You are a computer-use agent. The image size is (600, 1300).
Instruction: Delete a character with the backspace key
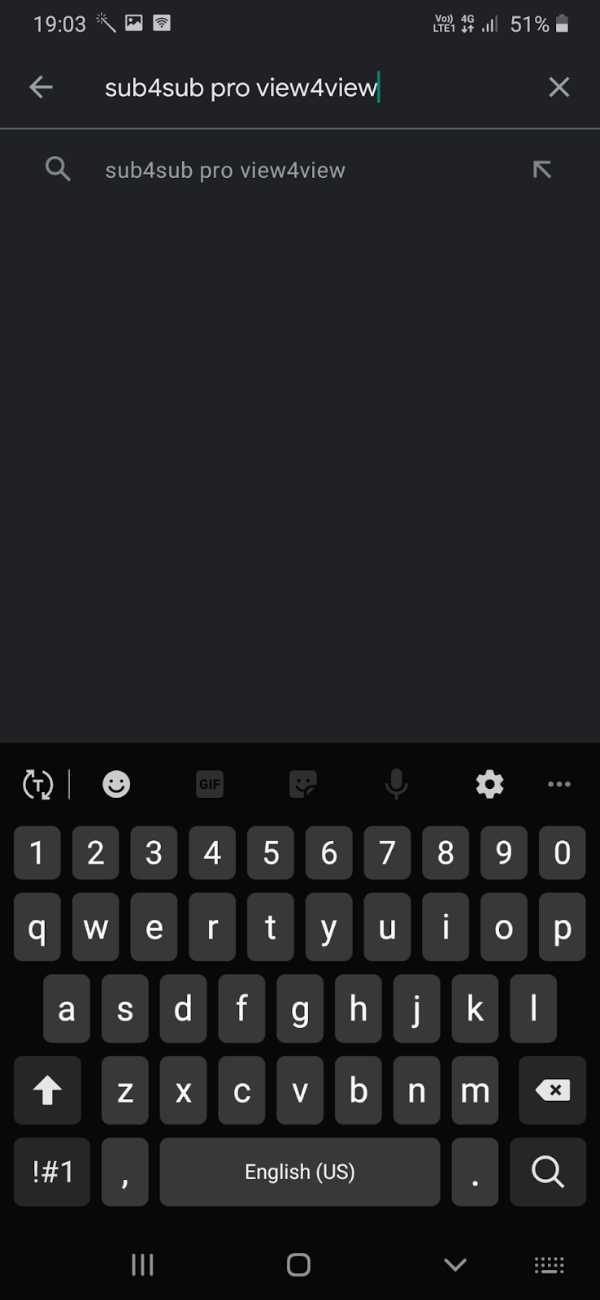point(548,1091)
